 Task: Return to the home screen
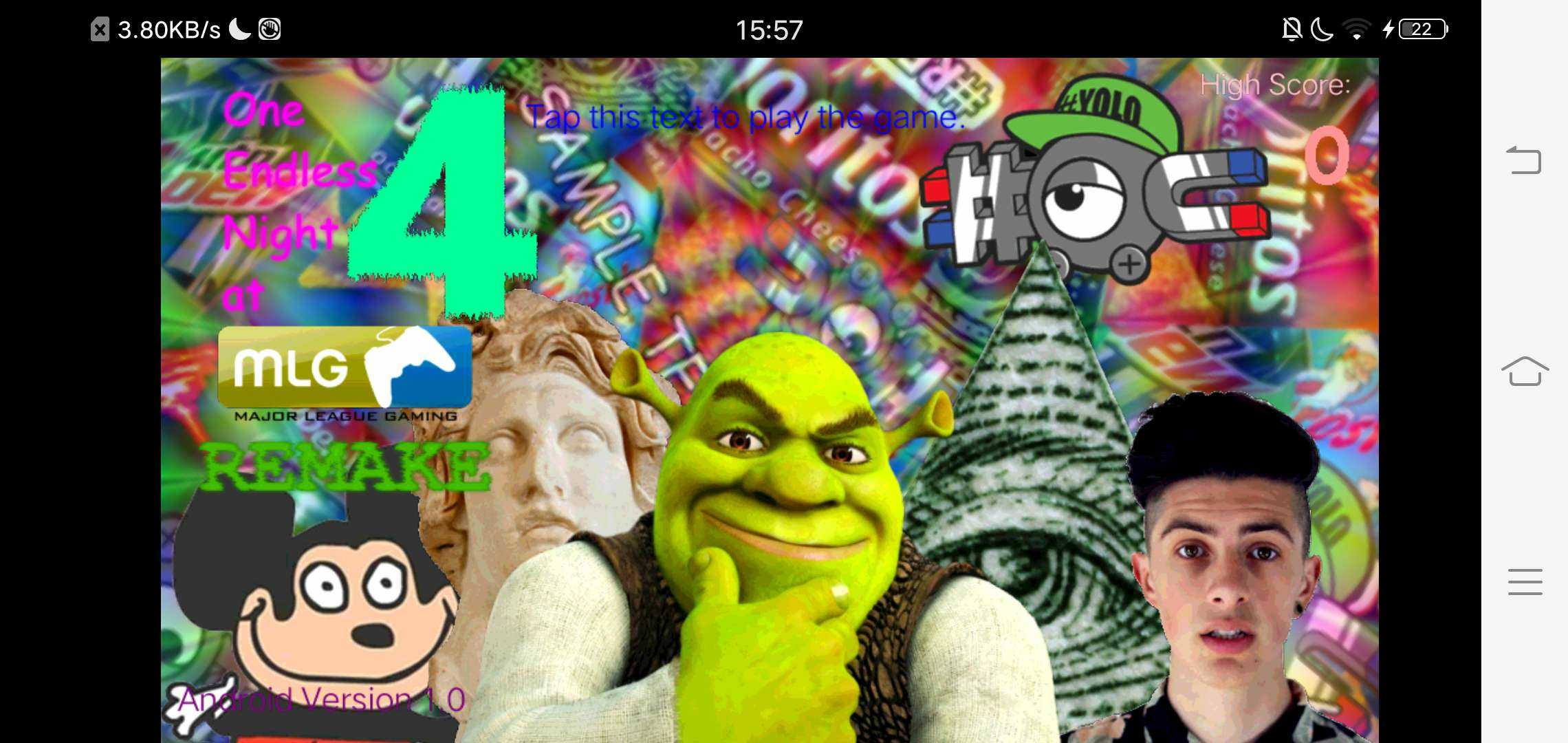point(1525,371)
